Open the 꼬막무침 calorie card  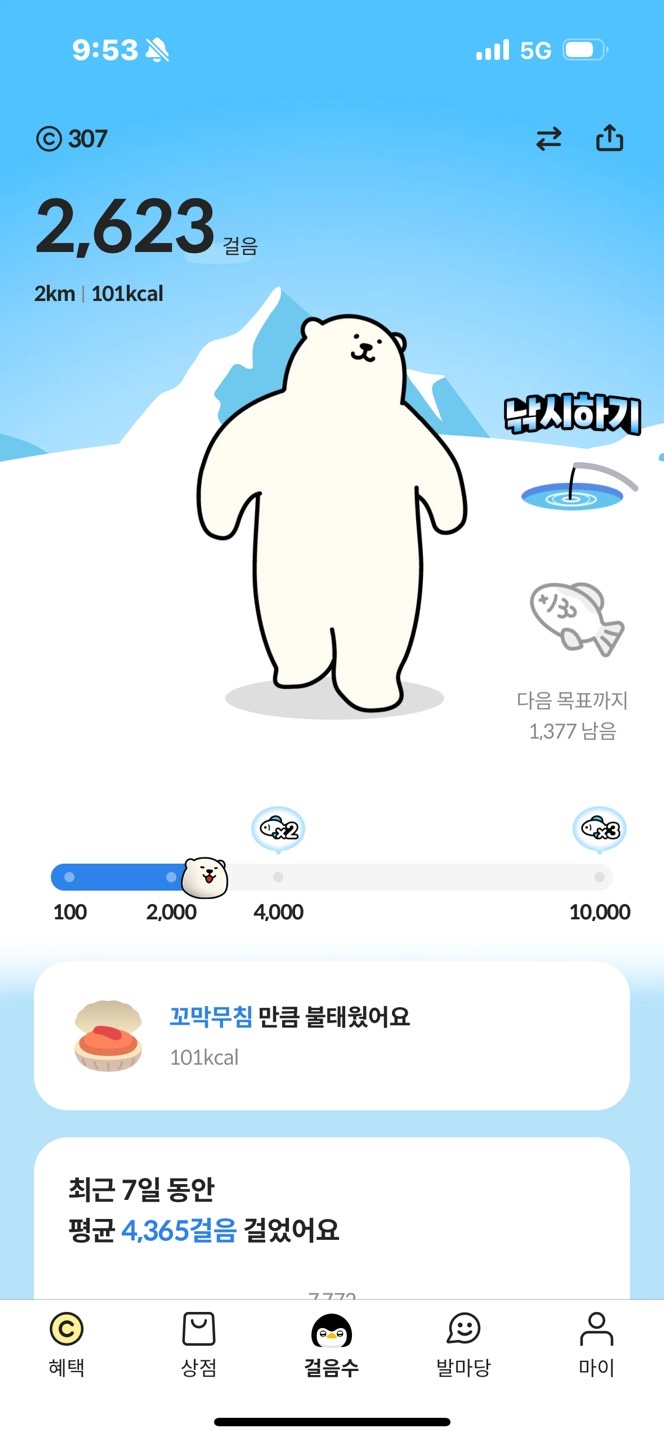pyautogui.click(x=332, y=1035)
